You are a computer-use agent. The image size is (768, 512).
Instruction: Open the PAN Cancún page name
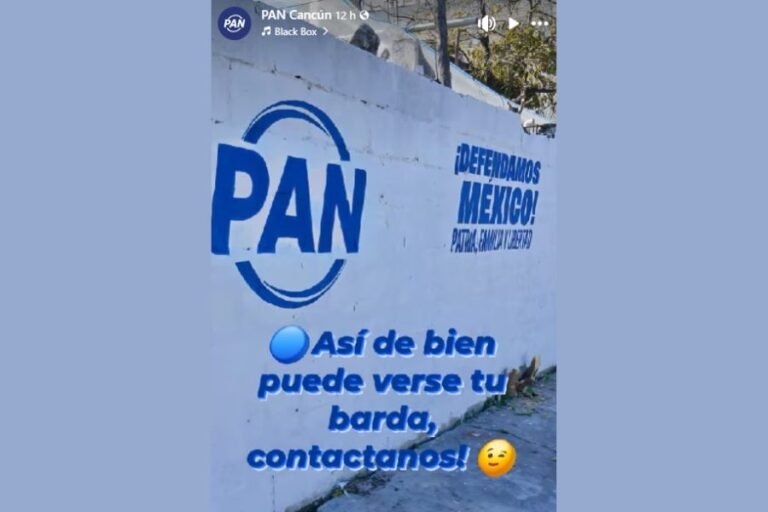pyautogui.click(x=296, y=15)
